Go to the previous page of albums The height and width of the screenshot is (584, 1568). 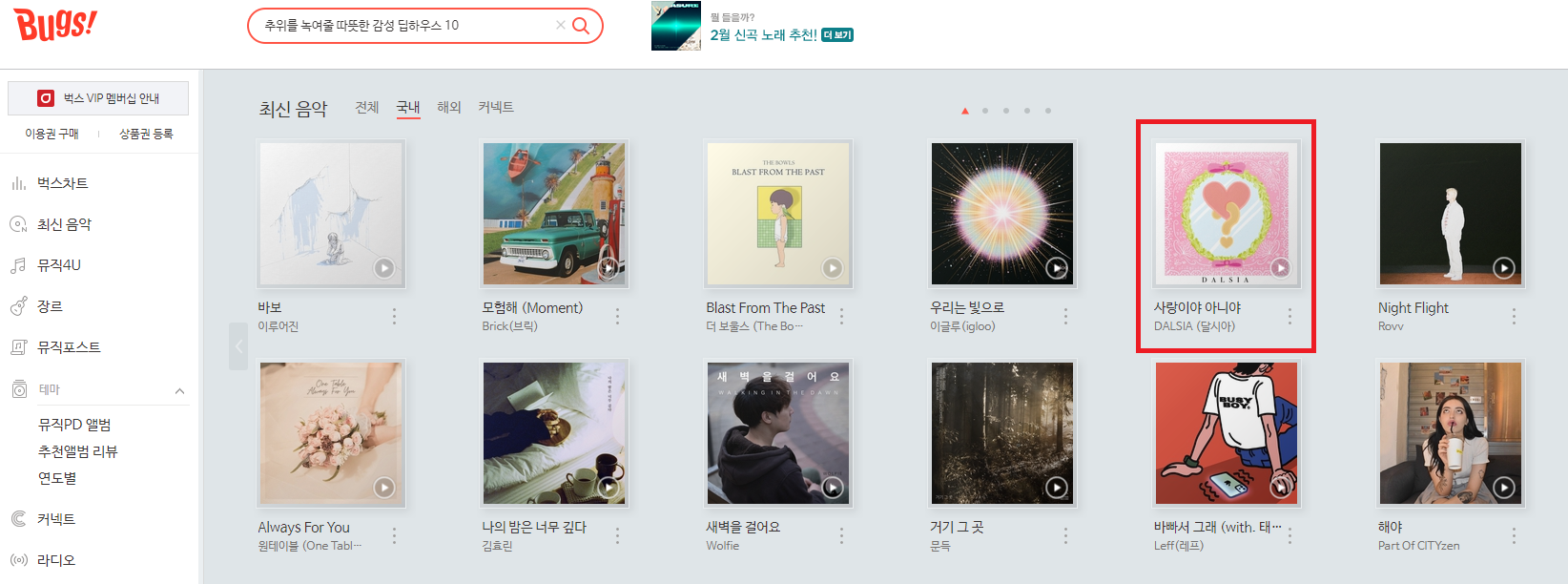[238, 347]
